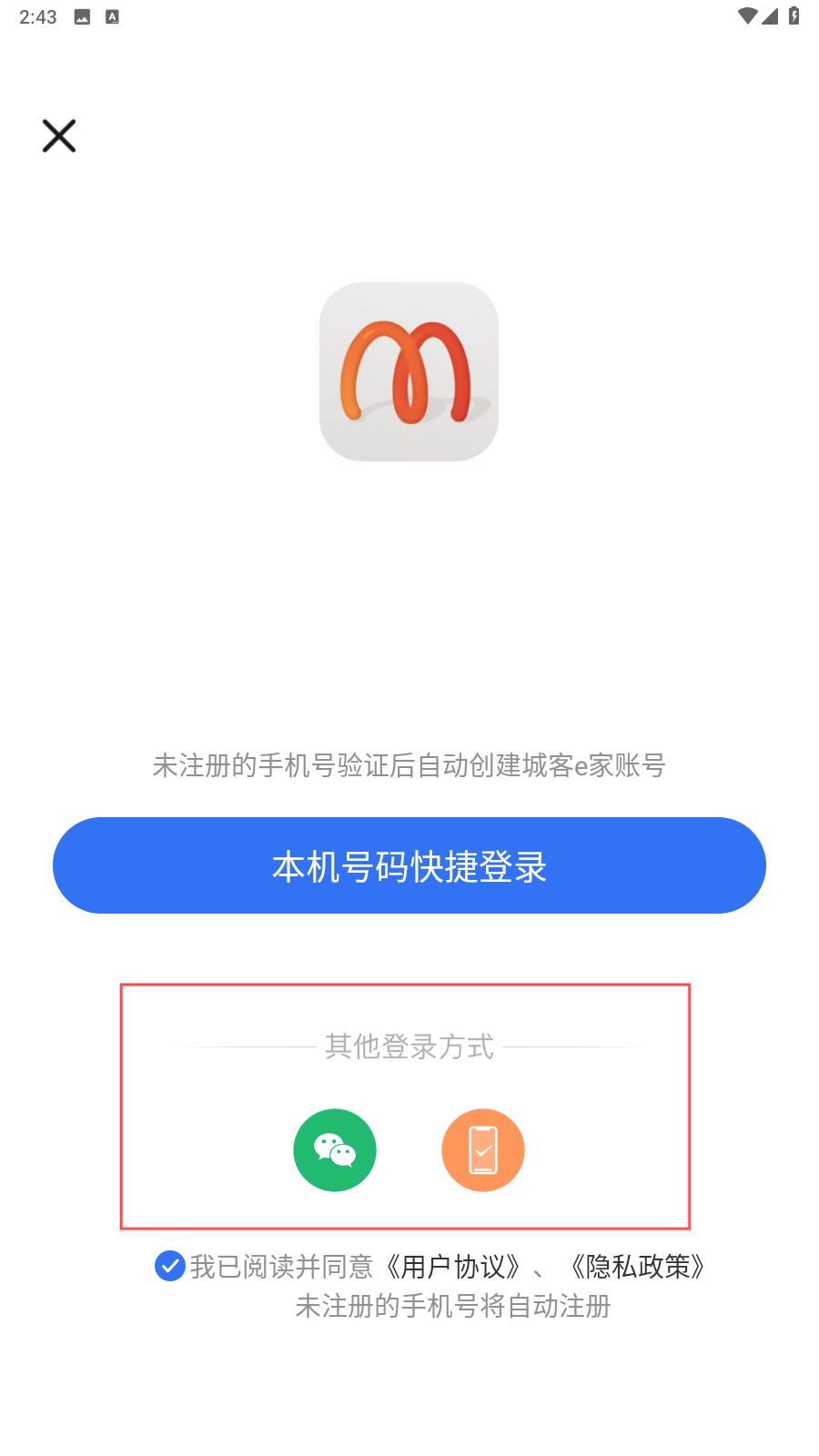Viewport: 819px width, 1456px height.
Task: Tap 本机号码快捷登录 button
Action: (x=409, y=865)
